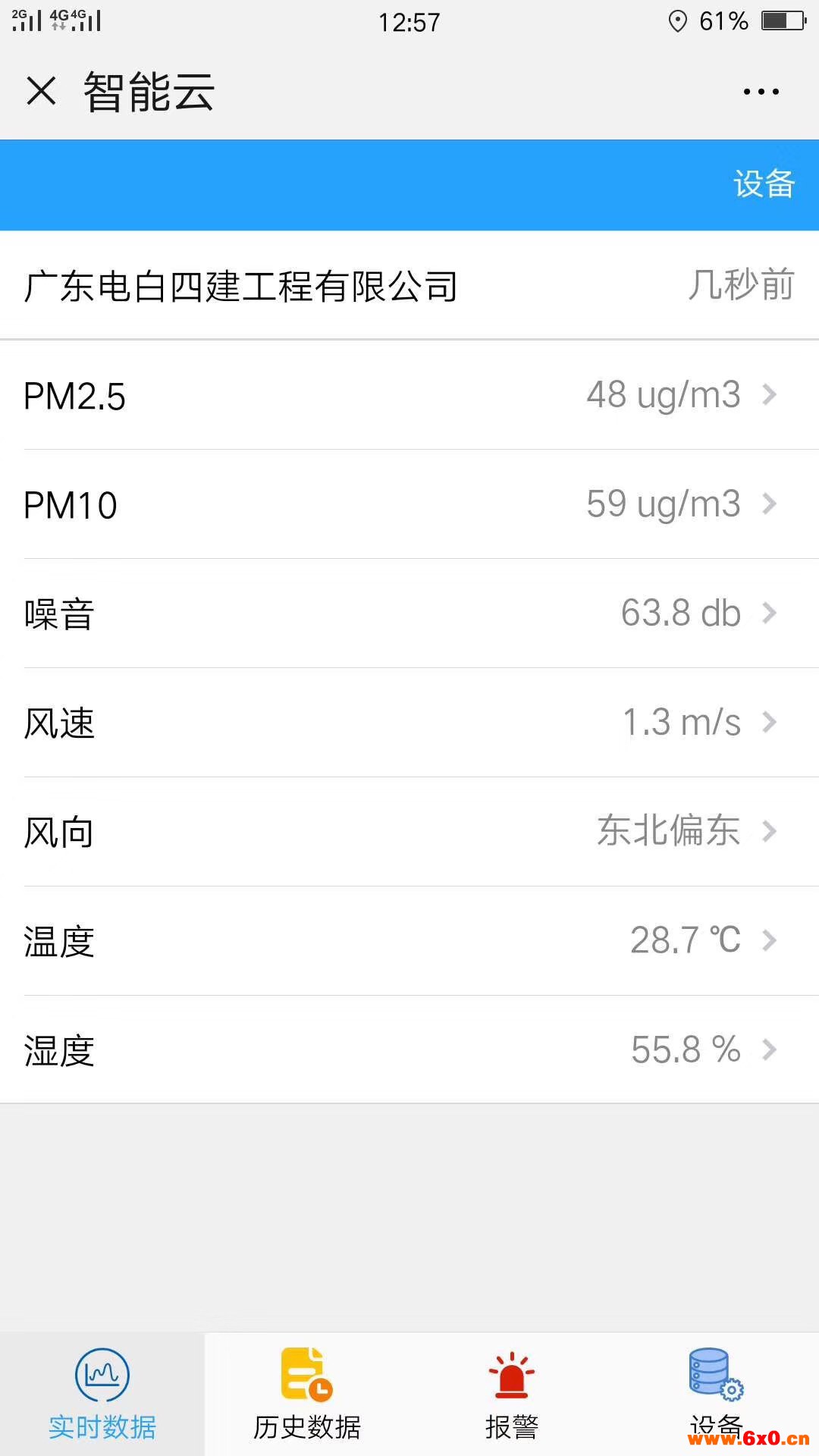
Task: View 湿度 humidity details
Action: click(409, 1050)
